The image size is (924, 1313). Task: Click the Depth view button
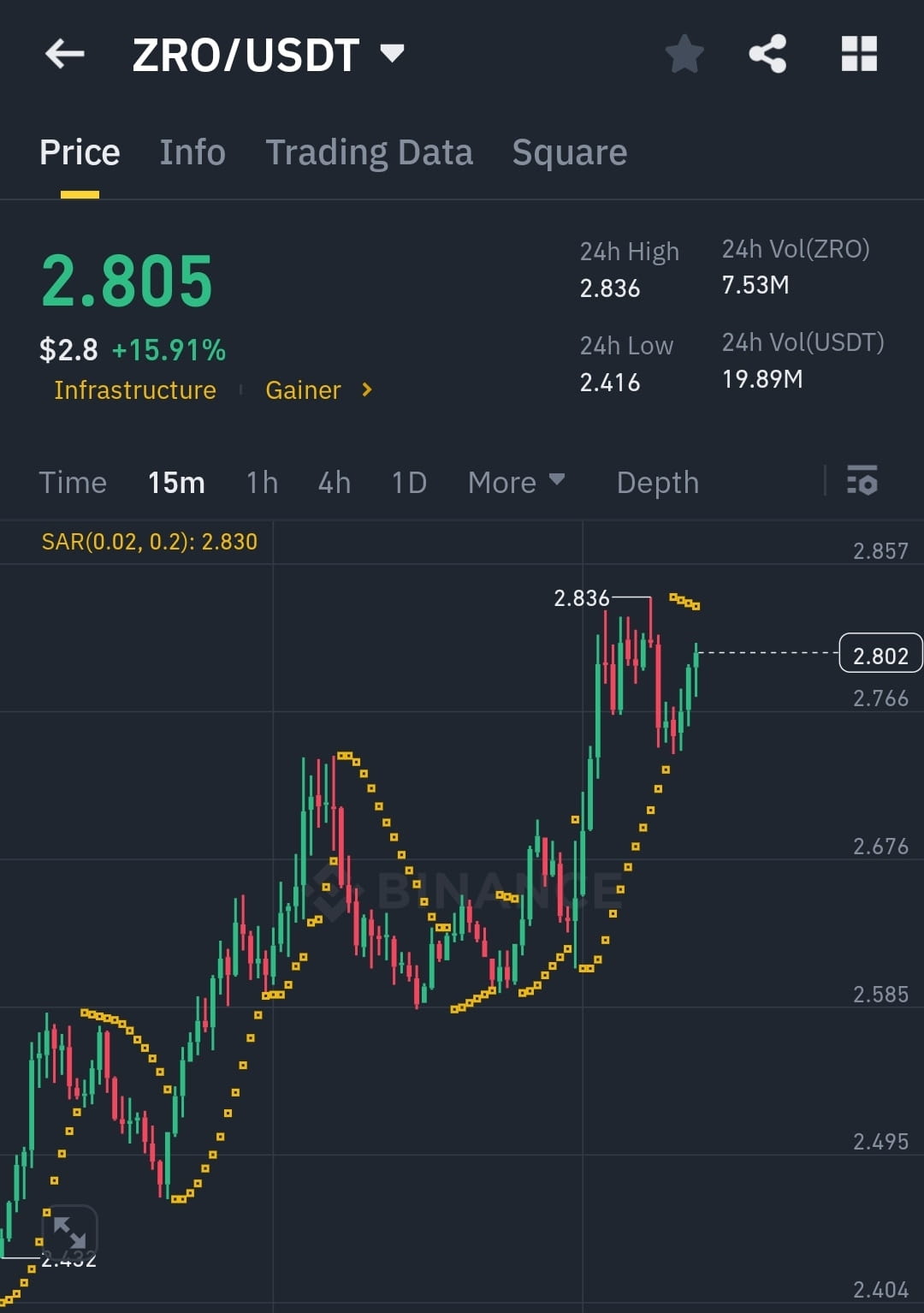coord(657,482)
